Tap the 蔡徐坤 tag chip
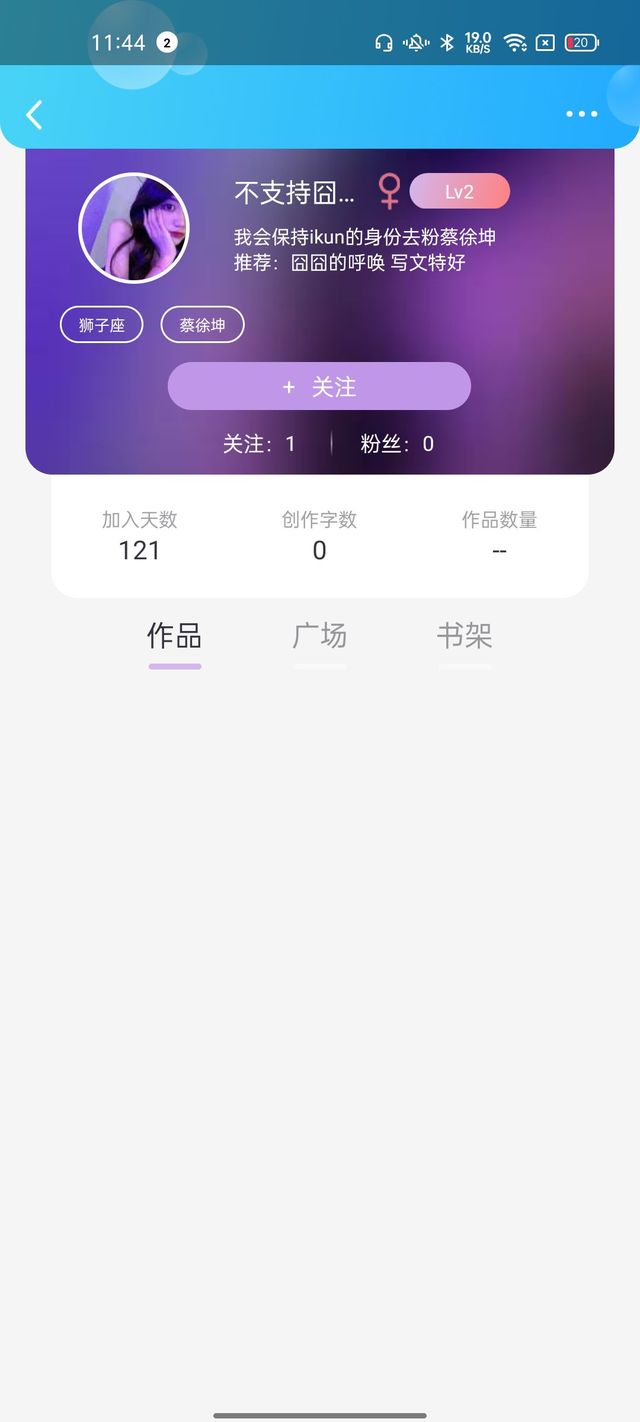This screenshot has width=640, height=1422. (202, 325)
